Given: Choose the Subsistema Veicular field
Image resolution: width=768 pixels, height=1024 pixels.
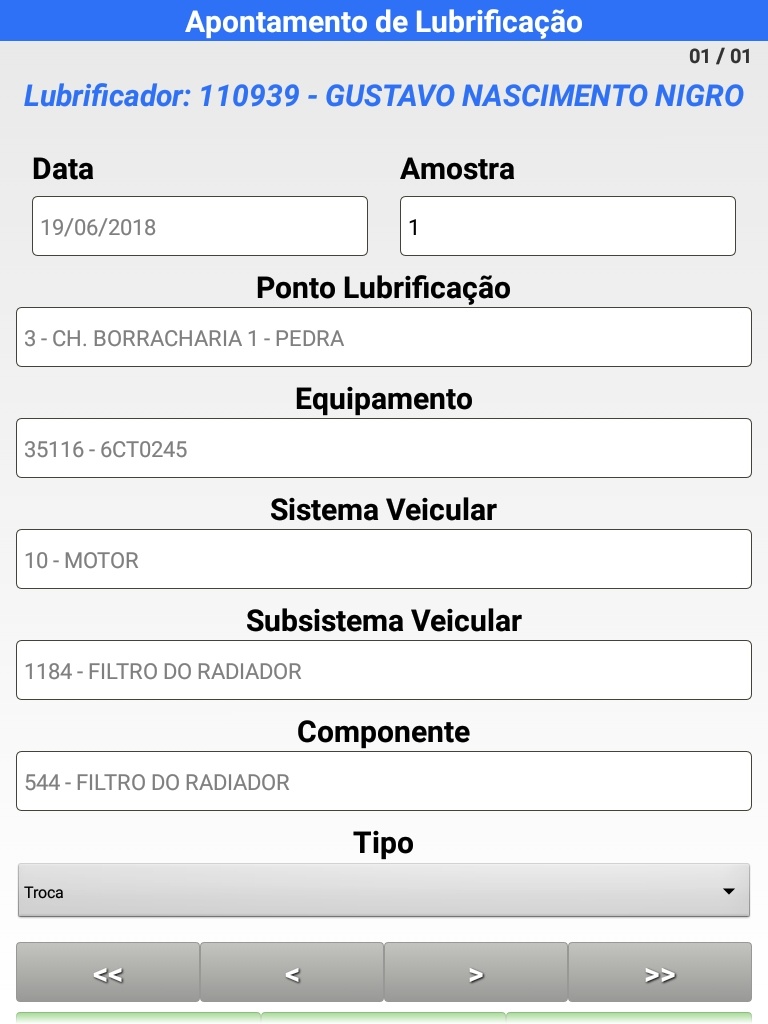Looking at the screenshot, I should (384, 670).
